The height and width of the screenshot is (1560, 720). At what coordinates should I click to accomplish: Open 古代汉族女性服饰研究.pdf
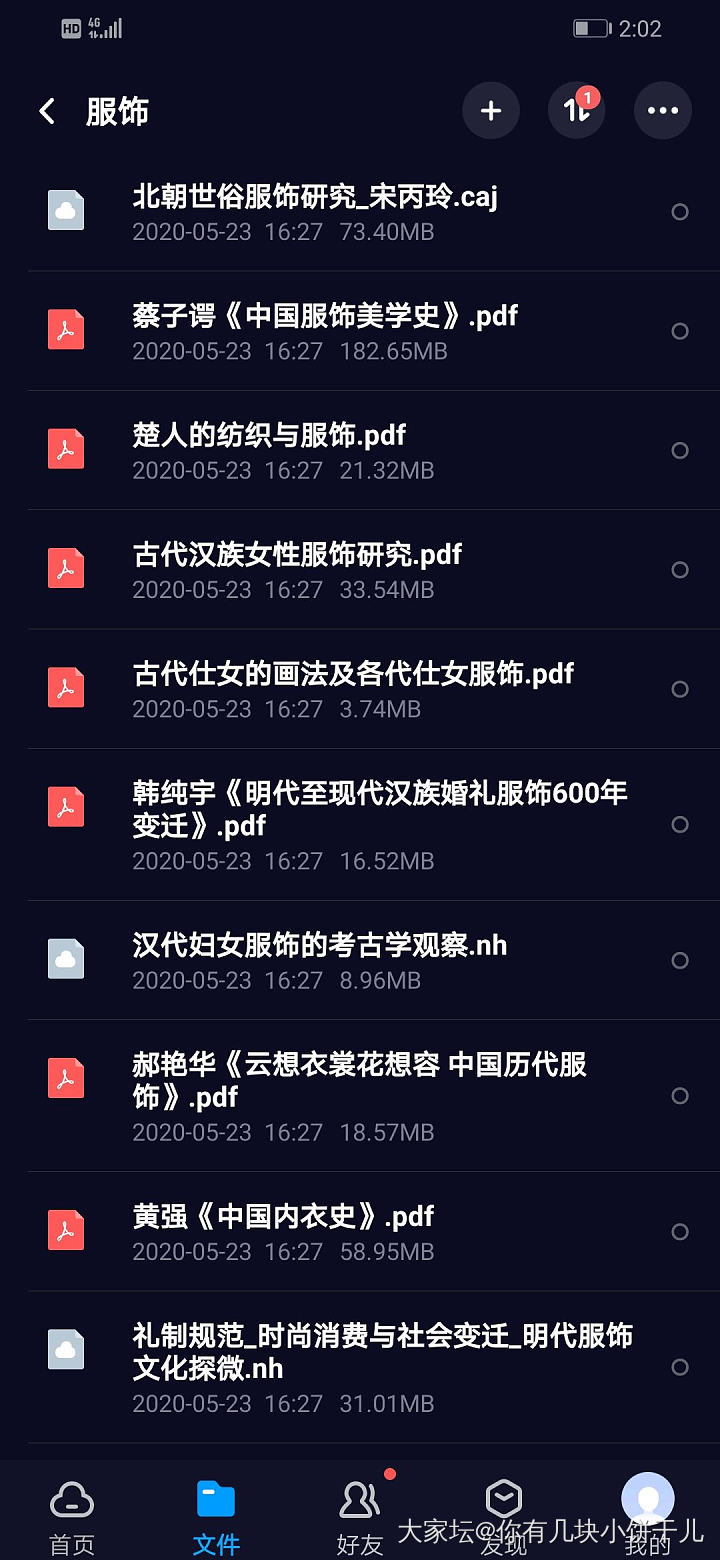tap(297, 569)
